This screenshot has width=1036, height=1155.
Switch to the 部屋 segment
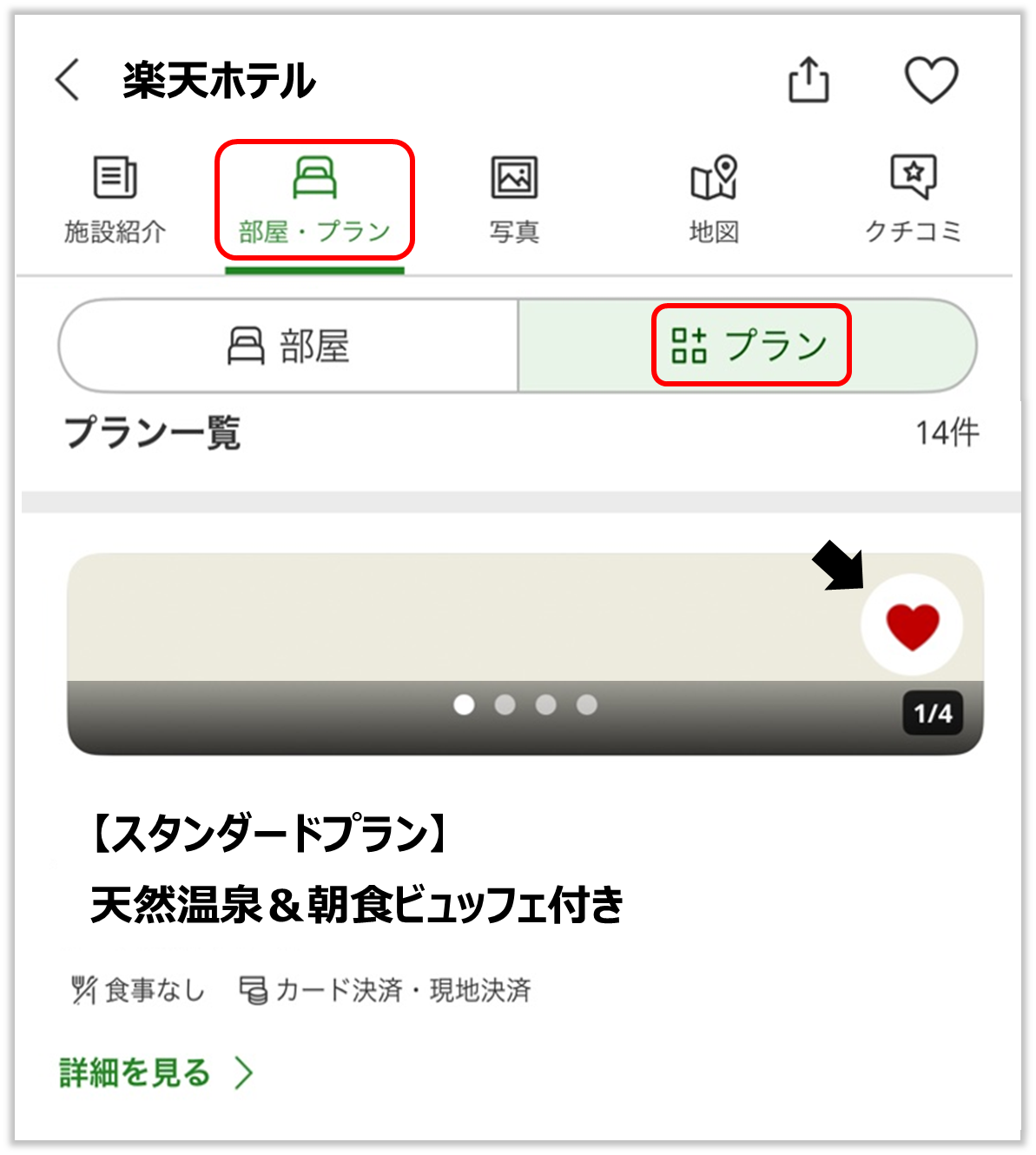[289, 346]
